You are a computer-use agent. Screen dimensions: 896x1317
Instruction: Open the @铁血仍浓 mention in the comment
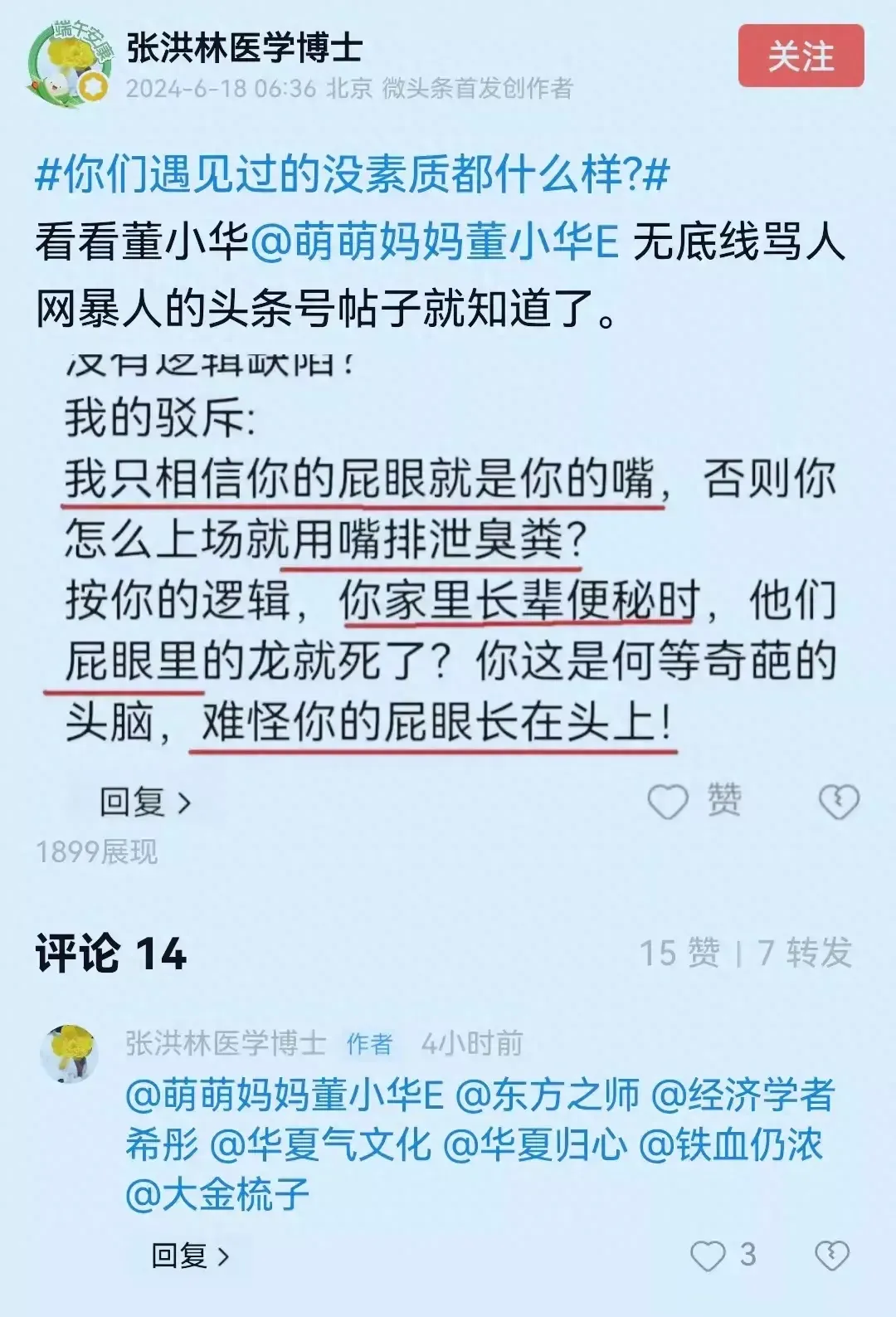(730, 1145)
